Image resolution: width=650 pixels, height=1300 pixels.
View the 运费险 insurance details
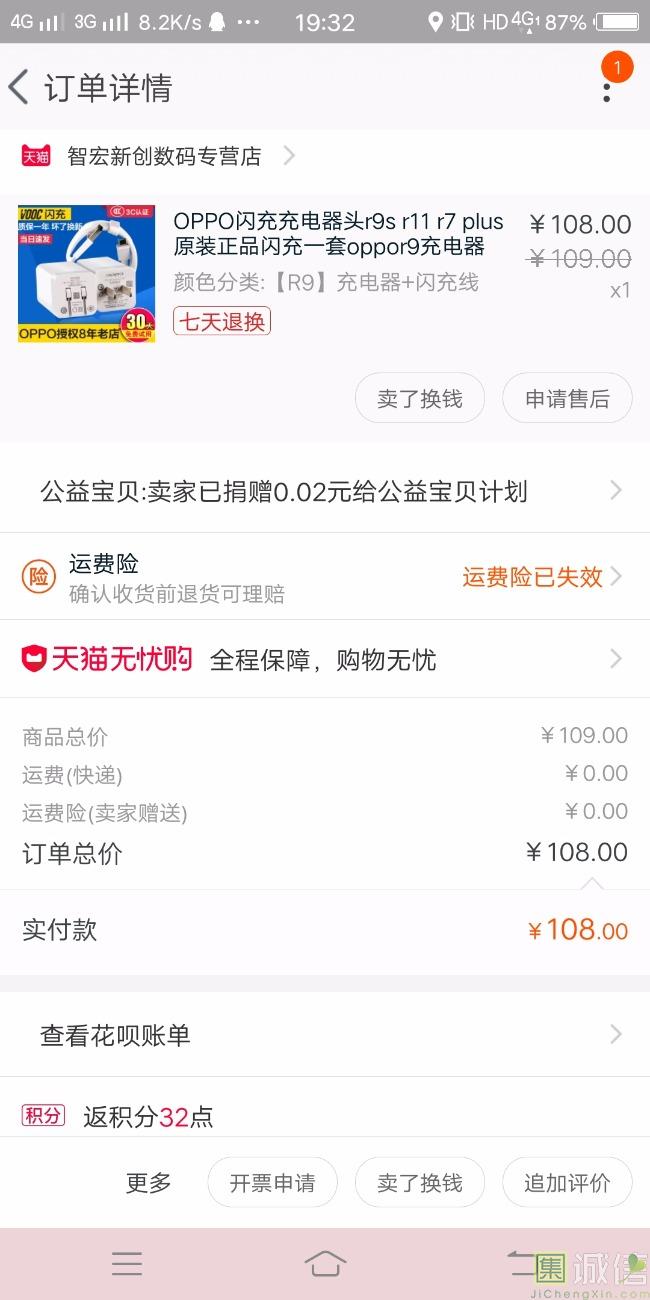coord(325,577)
